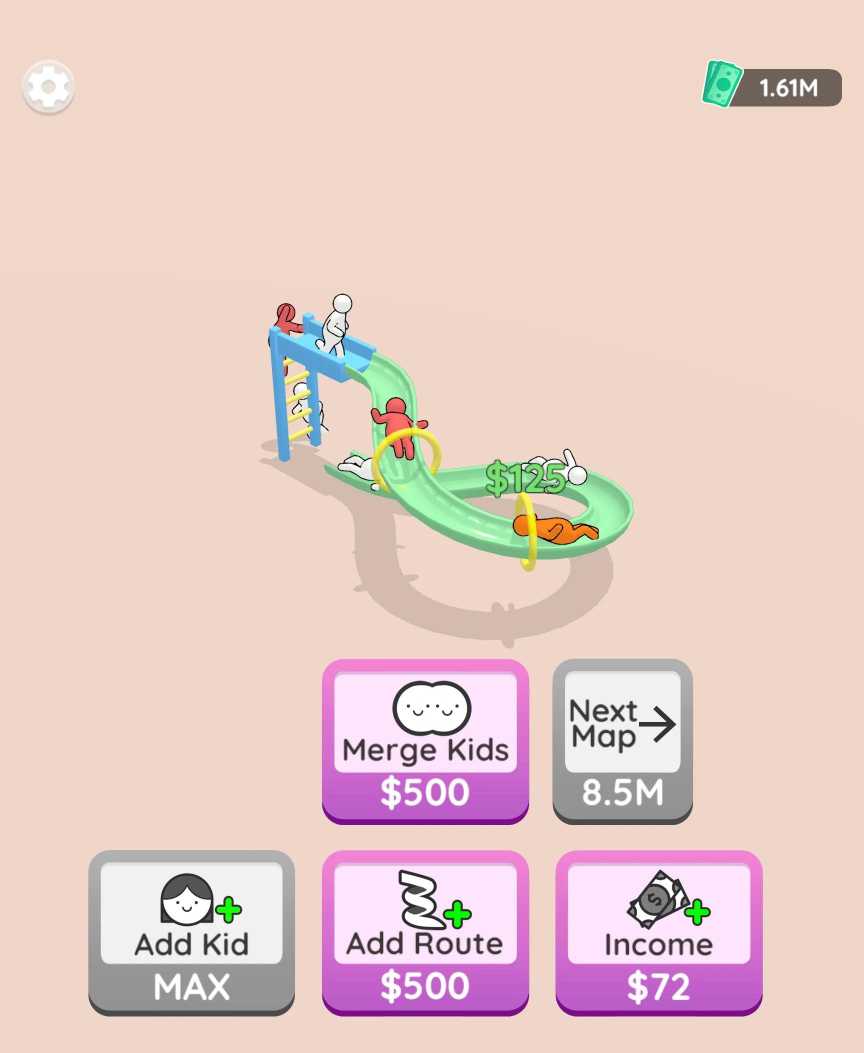The image size is (864, 1053).
Task: Open the settings gear icon
Action: click(x=48, y=87)
